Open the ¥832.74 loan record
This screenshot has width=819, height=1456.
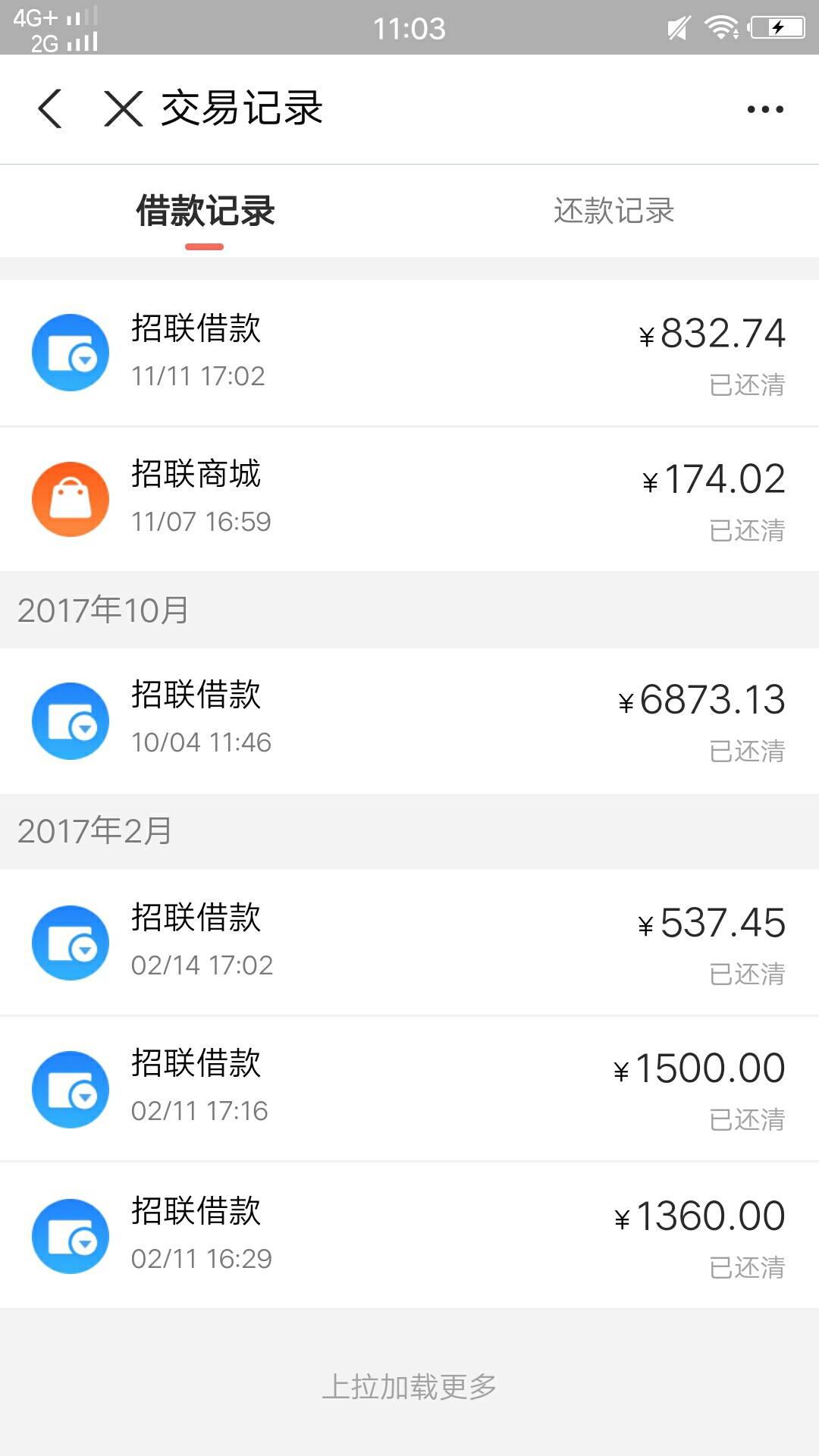coord(409,353)
